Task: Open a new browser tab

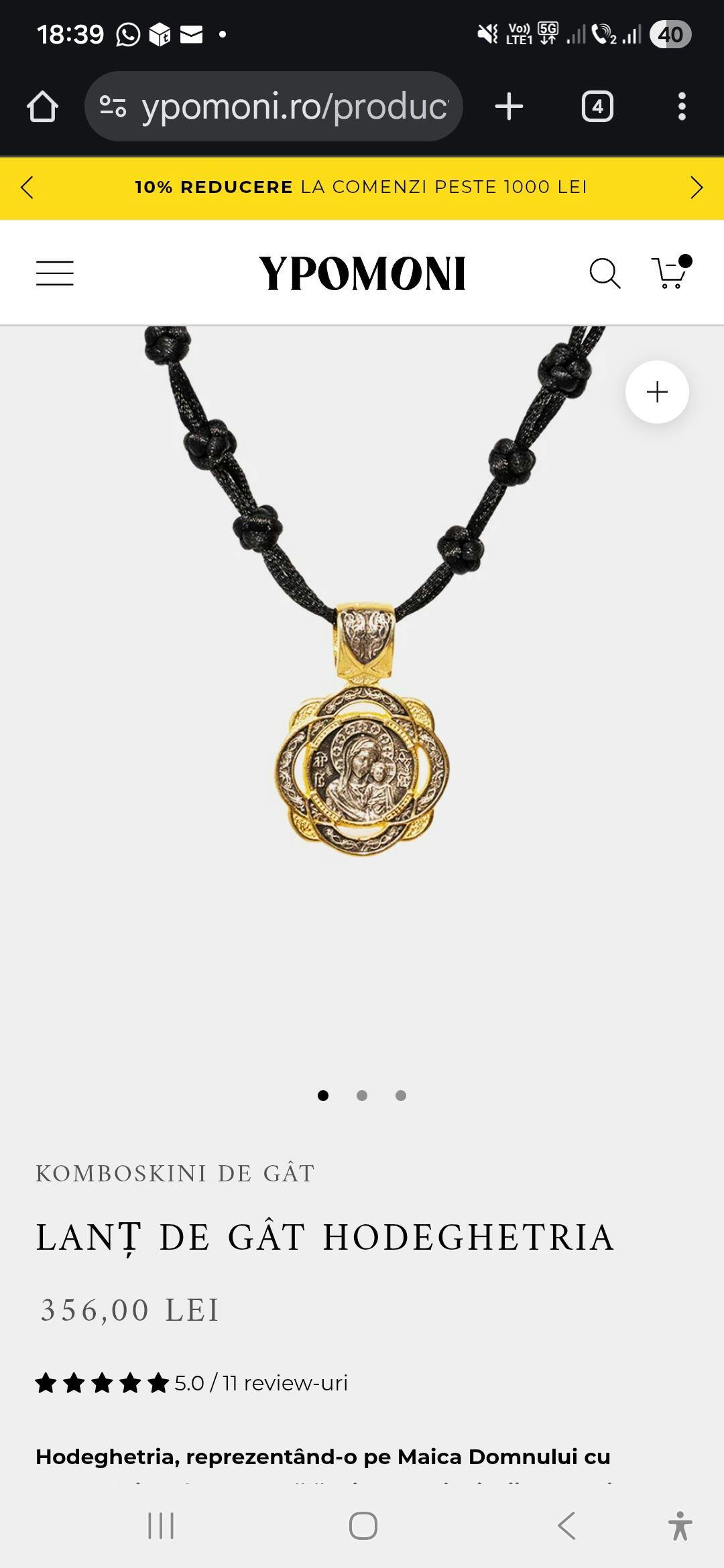Action: (509, 107)
